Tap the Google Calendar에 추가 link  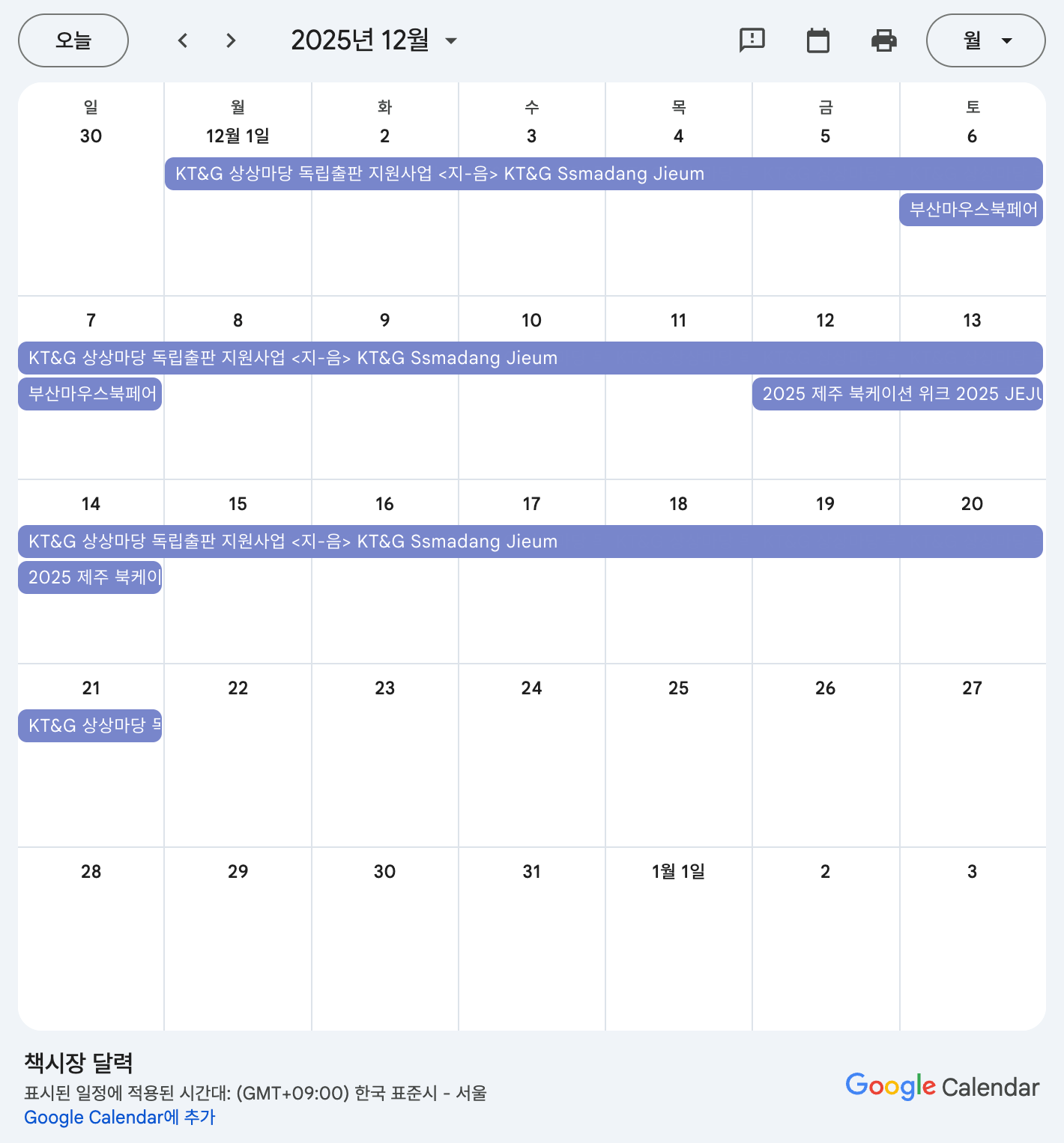[119, 1117]
